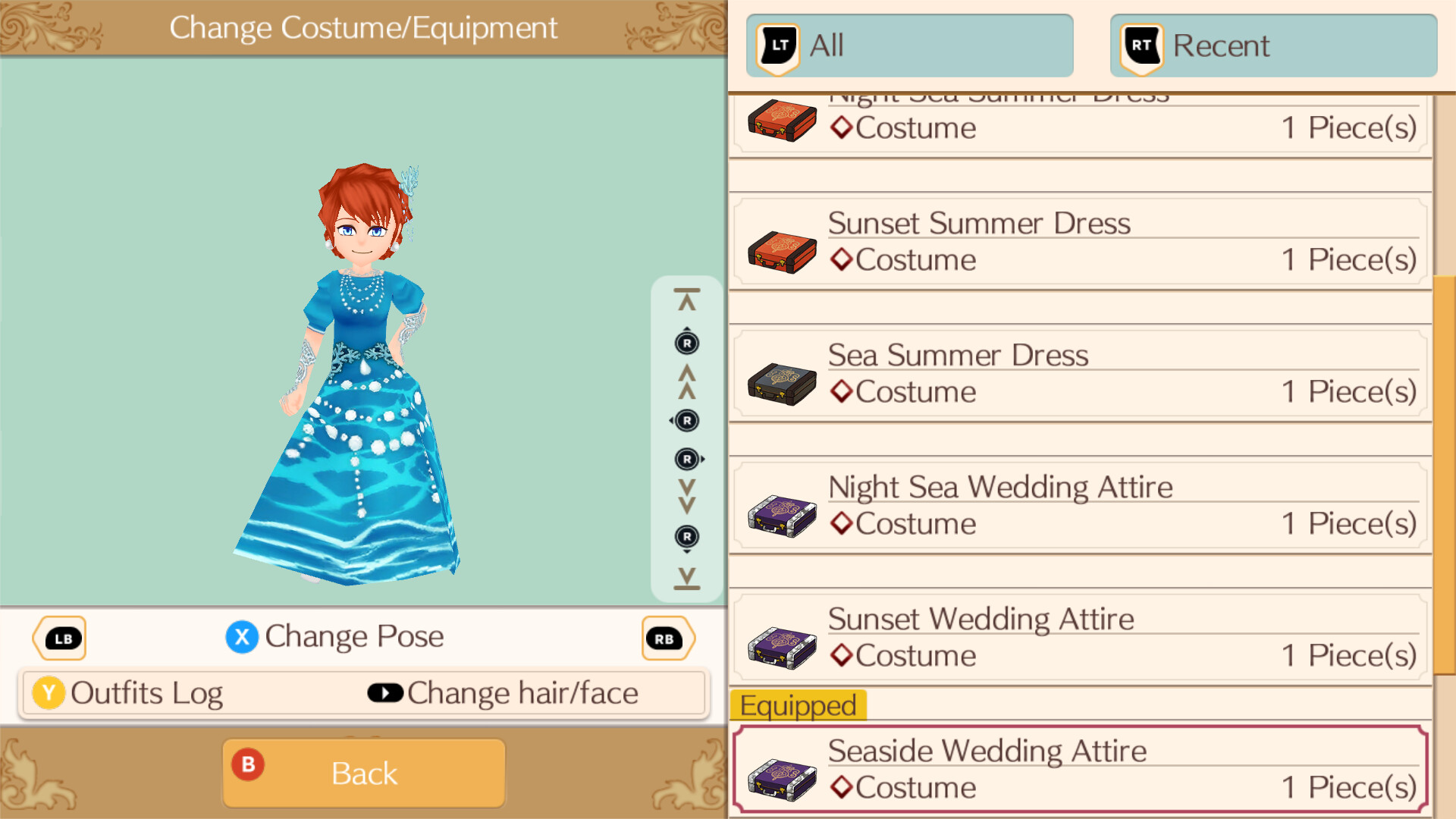This screenshot has width=1456, height=819.
Task: Jump to bottom of the list
Action: tap(687, 578)
